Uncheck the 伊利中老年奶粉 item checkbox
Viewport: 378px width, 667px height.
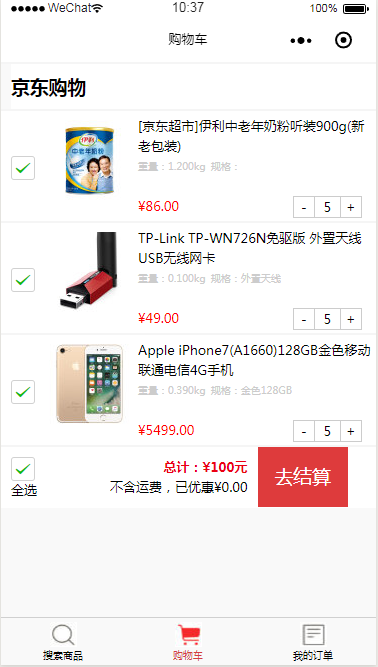23,168
